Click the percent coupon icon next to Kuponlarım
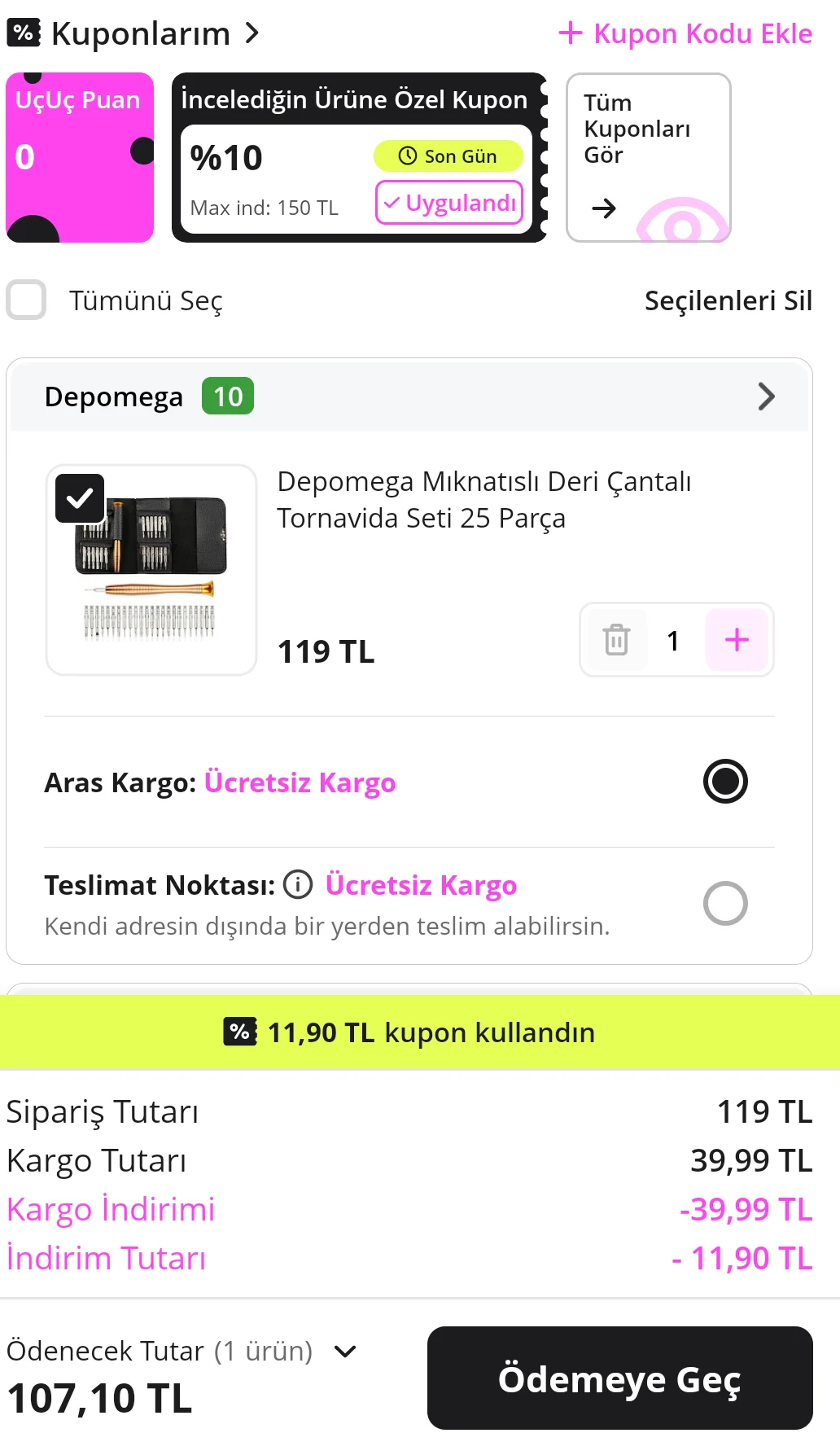 coord(22,34)
